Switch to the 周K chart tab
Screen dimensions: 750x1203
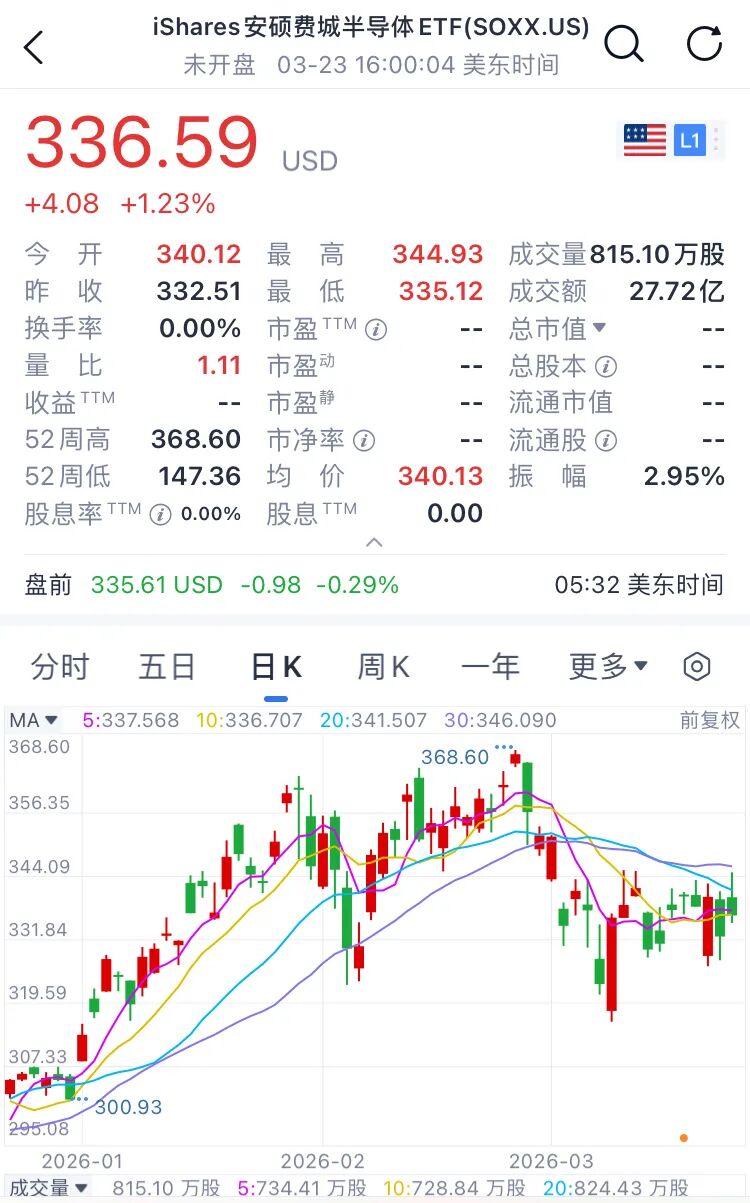(x=384, y=667)
